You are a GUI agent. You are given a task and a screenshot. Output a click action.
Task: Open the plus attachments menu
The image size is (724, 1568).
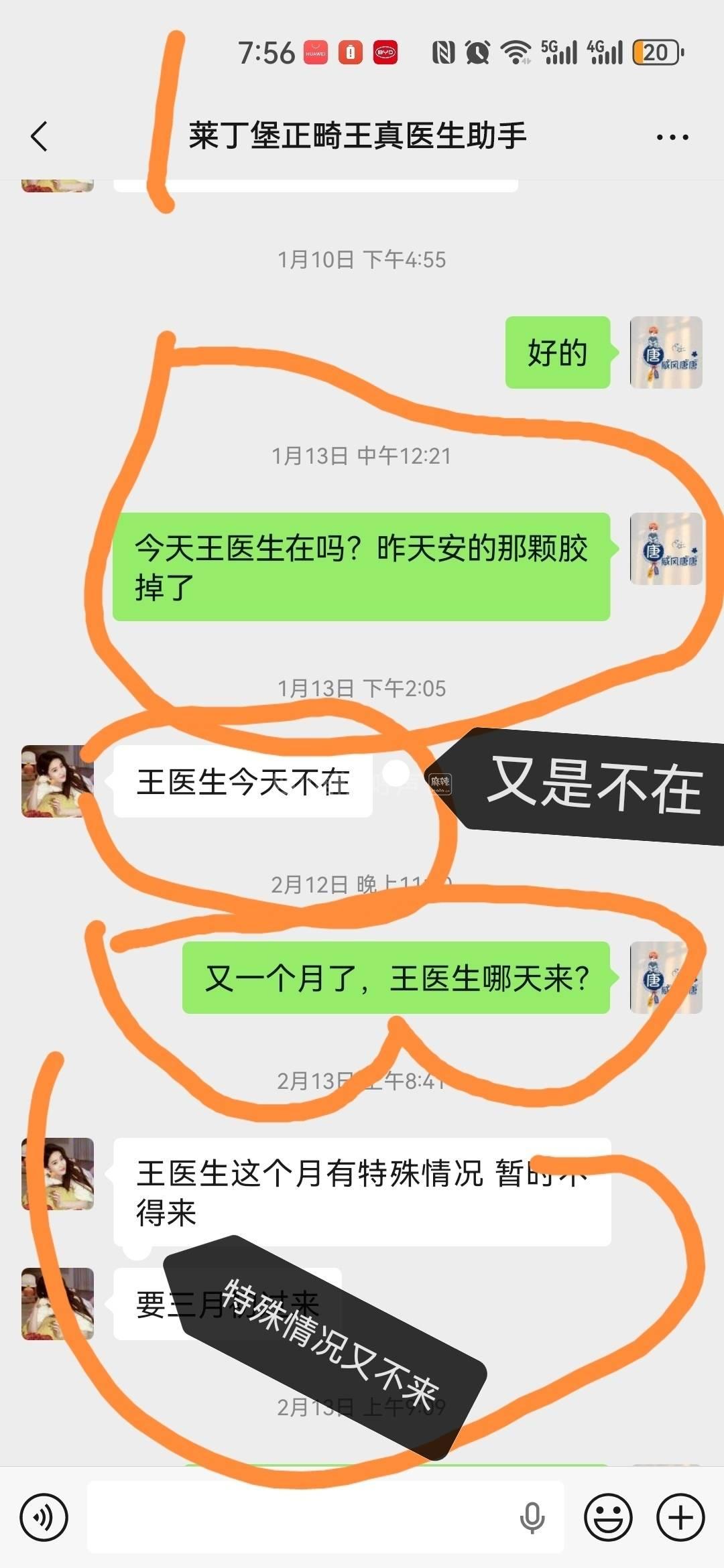[x=680, y=1518]
